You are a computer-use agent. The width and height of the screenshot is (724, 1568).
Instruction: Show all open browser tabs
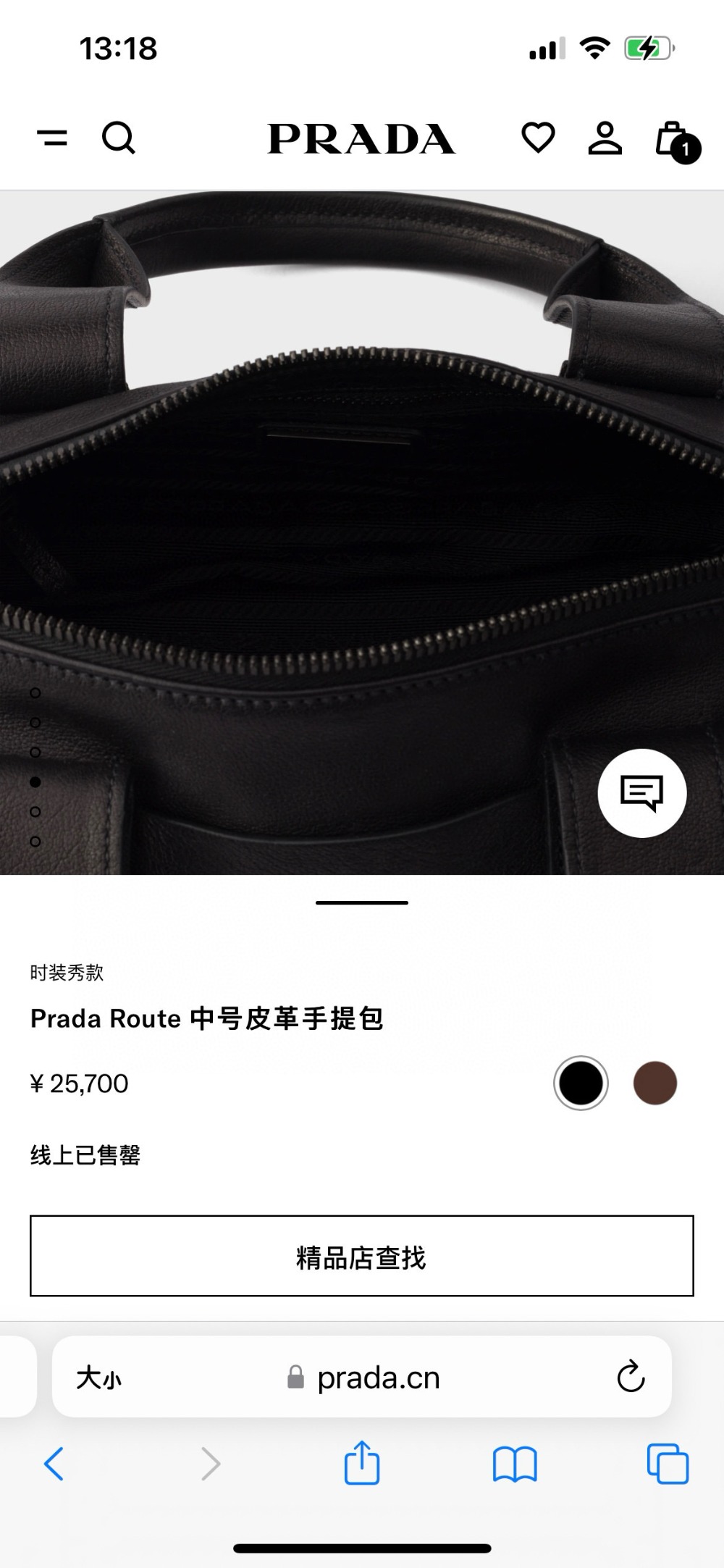coord(668,1464)
